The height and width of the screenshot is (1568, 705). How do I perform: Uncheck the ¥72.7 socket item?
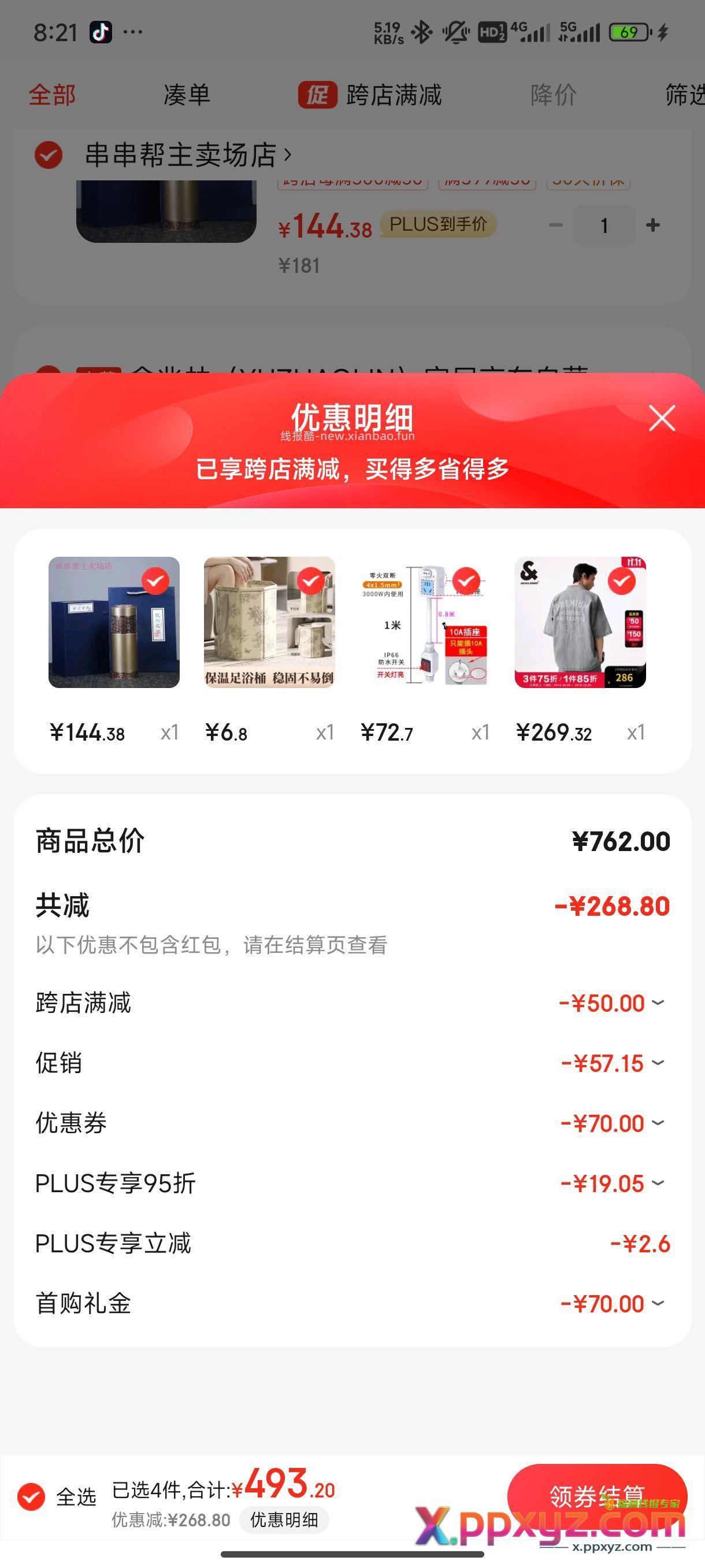pos(466,581)
